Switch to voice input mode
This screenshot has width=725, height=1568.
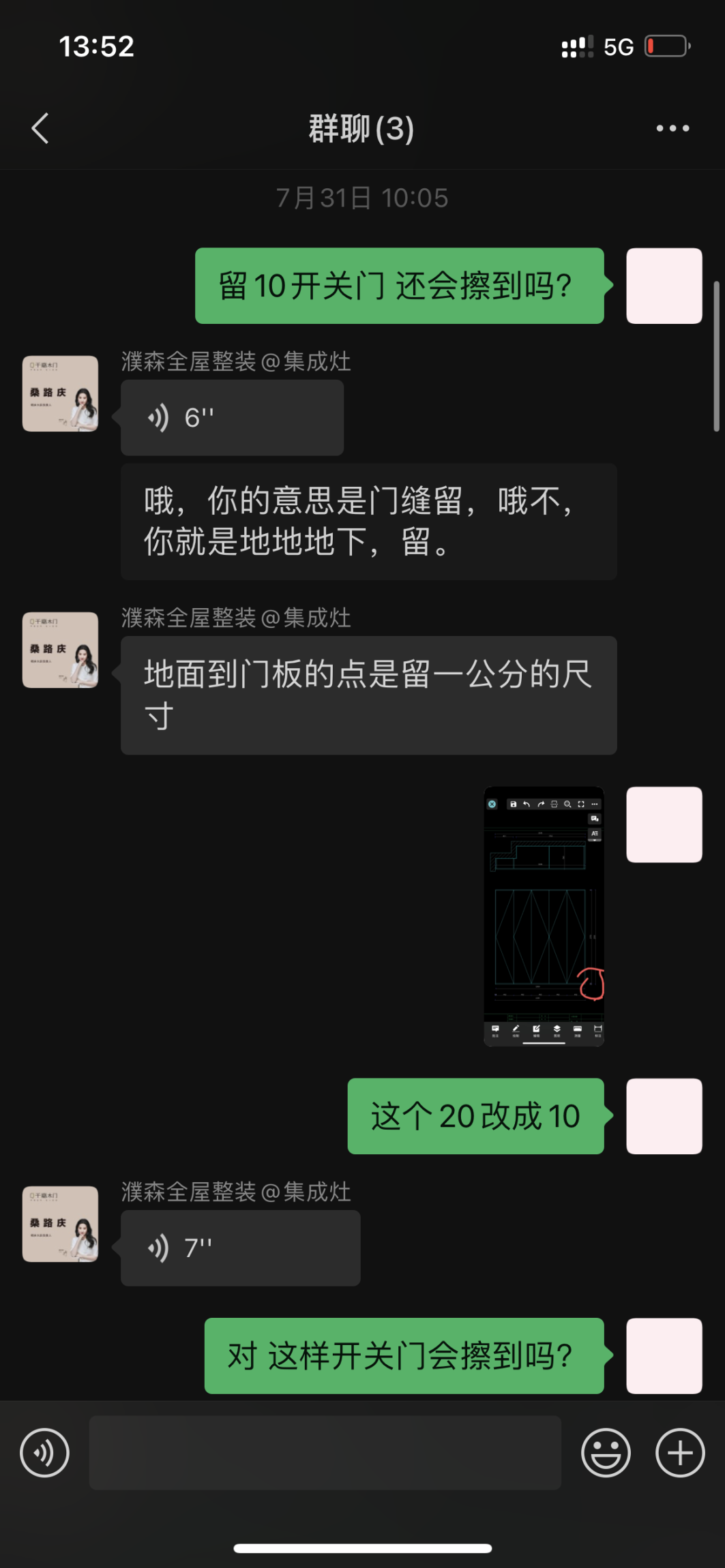click(45, 1453)
